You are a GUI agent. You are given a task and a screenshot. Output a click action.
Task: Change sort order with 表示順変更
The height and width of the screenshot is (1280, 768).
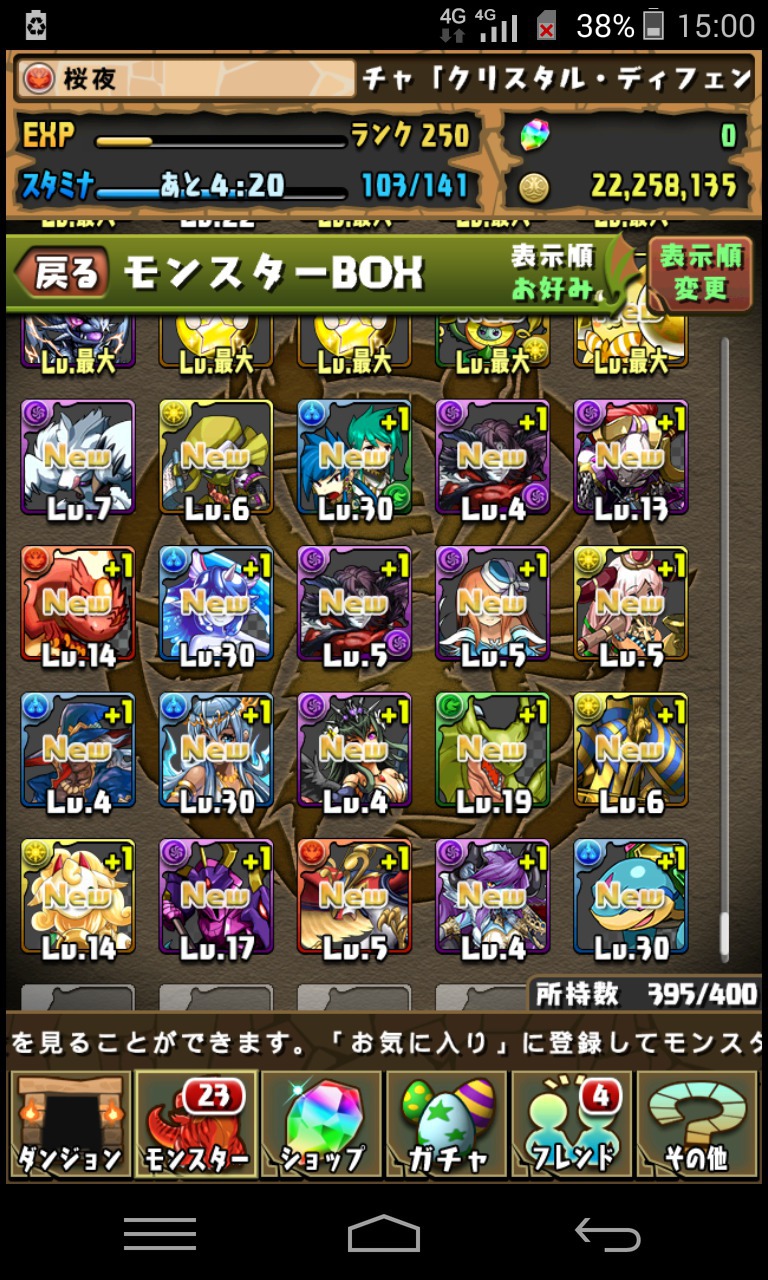700,272
